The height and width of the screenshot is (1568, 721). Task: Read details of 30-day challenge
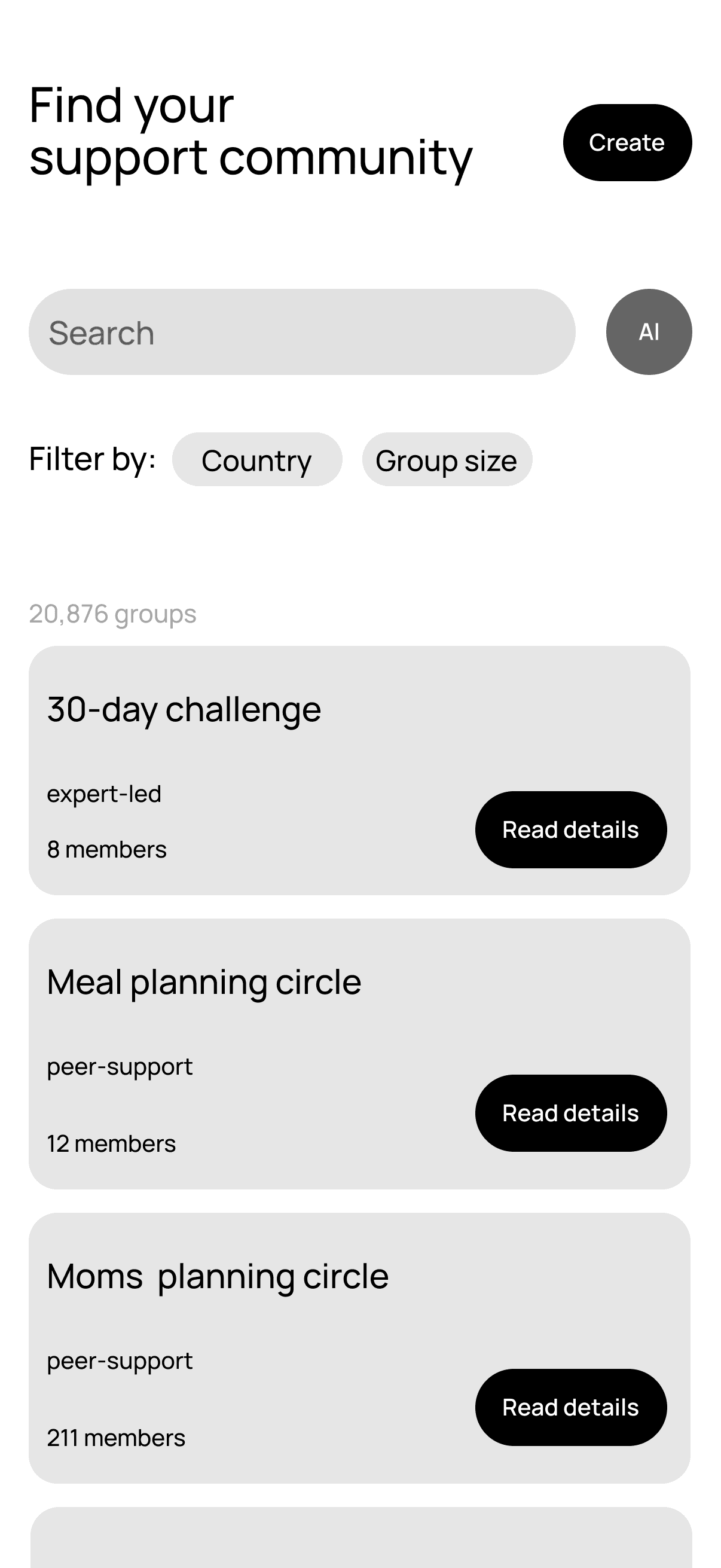(570, 829)
